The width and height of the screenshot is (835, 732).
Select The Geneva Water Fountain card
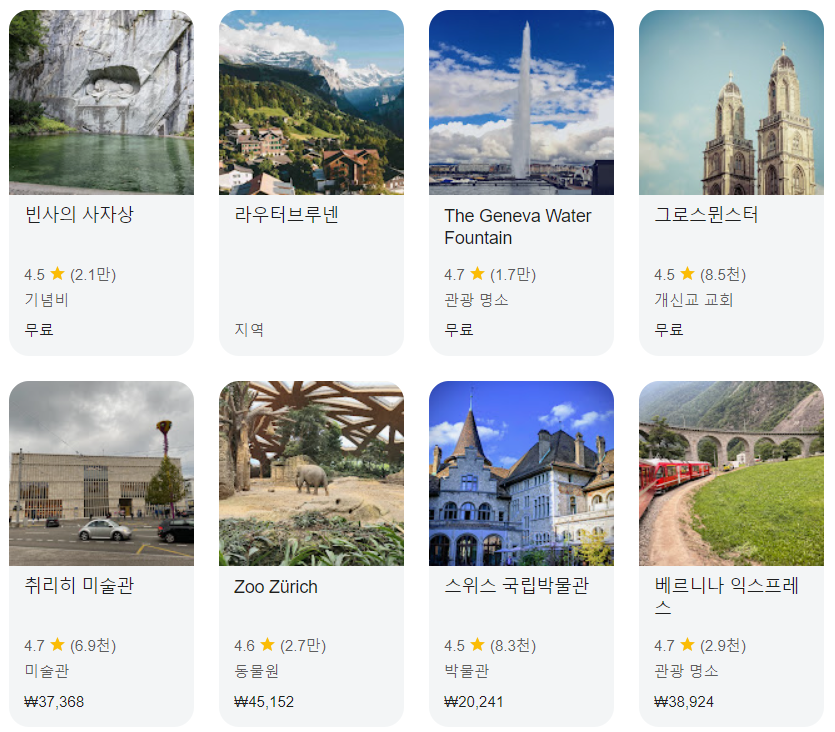click(x=521, y=183)
